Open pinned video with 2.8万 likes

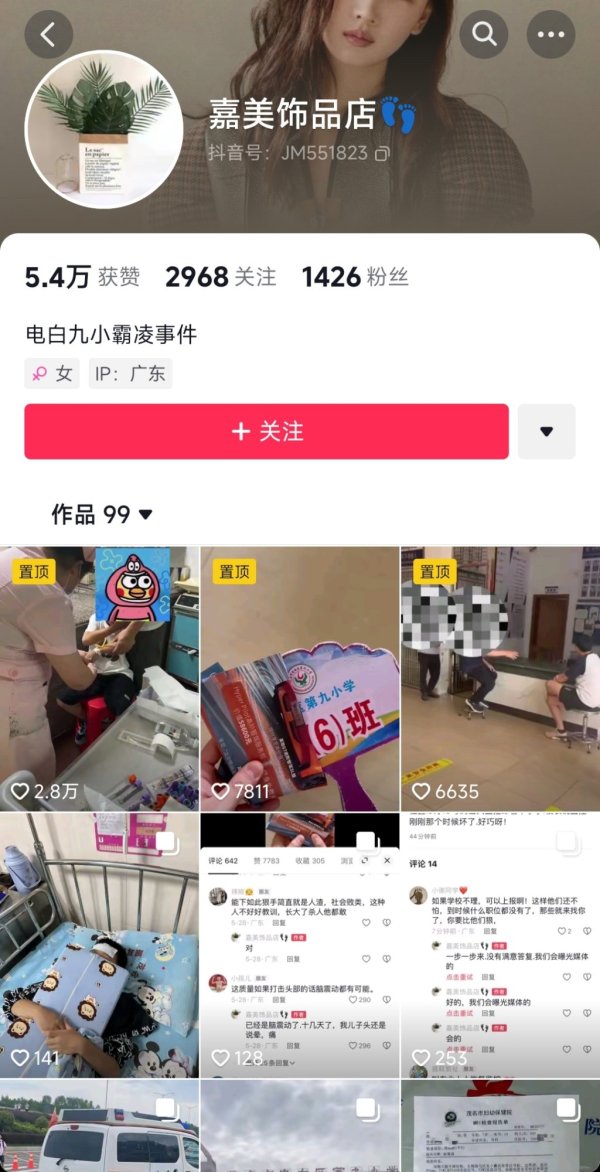pos(99,678)
